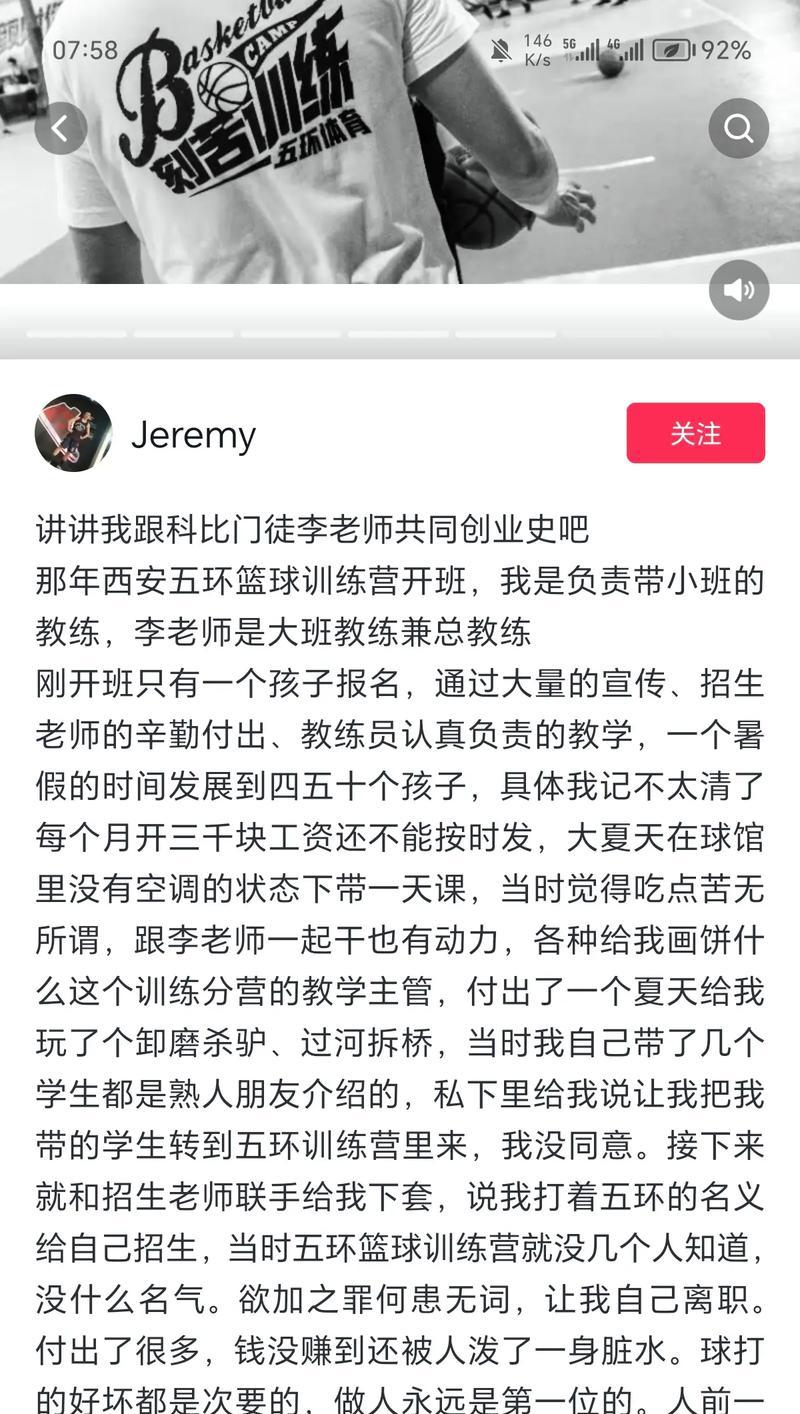The image size is (800, 1414).
Task: Open Jeremy's profile avatar
Action: coord(73,433)
